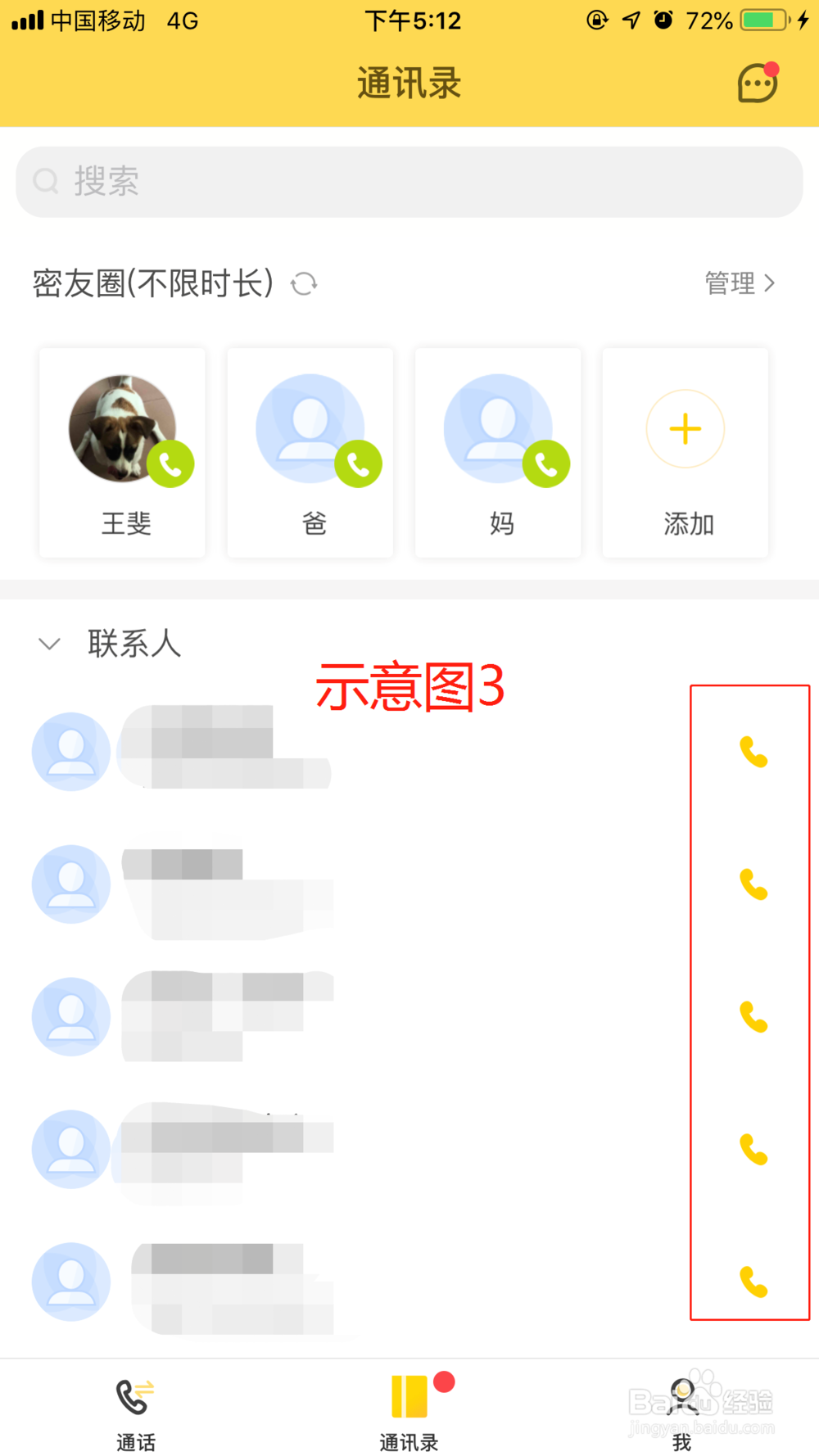Expand 管理 chevron arrow

click(x=770, y=283)
